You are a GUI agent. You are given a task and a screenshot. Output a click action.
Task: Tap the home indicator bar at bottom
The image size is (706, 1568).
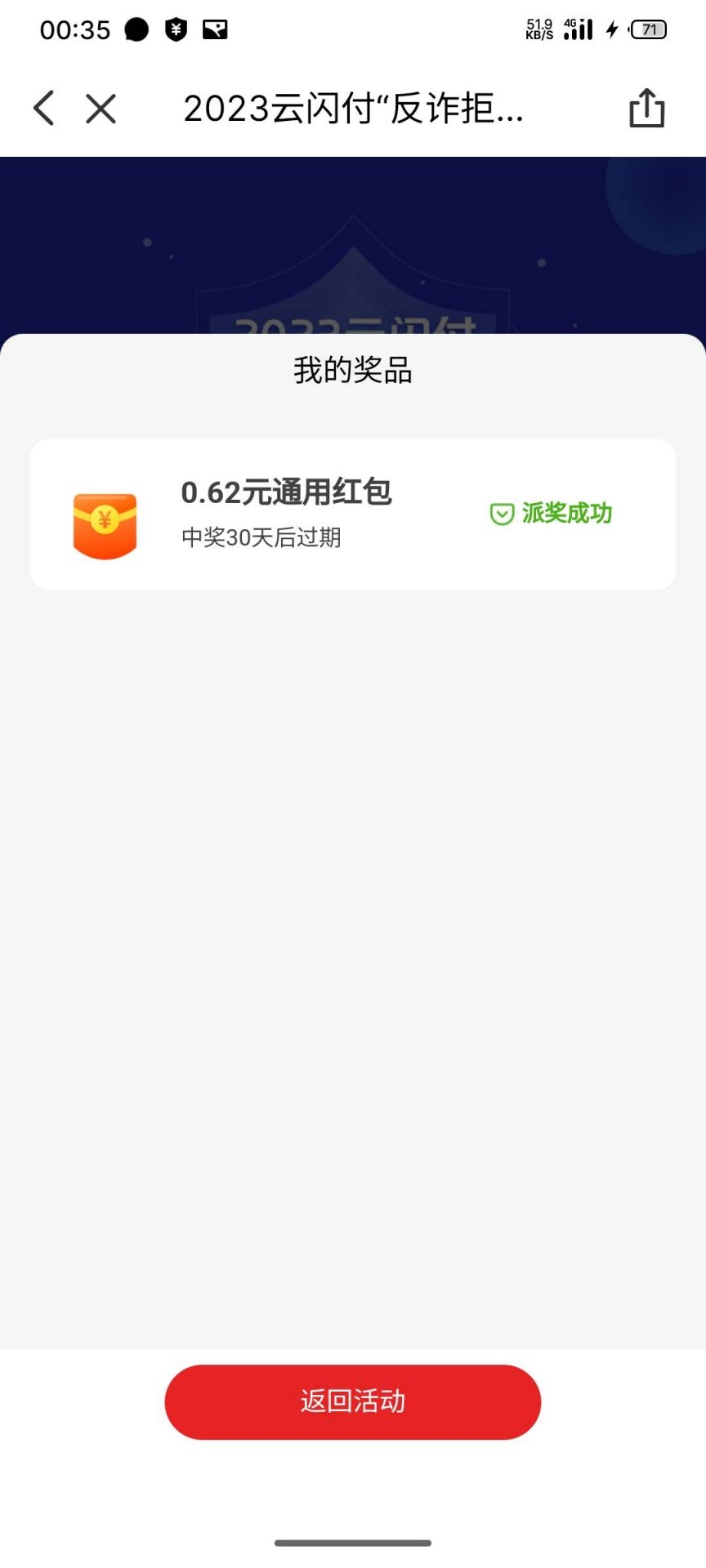tap(353, 1542)
